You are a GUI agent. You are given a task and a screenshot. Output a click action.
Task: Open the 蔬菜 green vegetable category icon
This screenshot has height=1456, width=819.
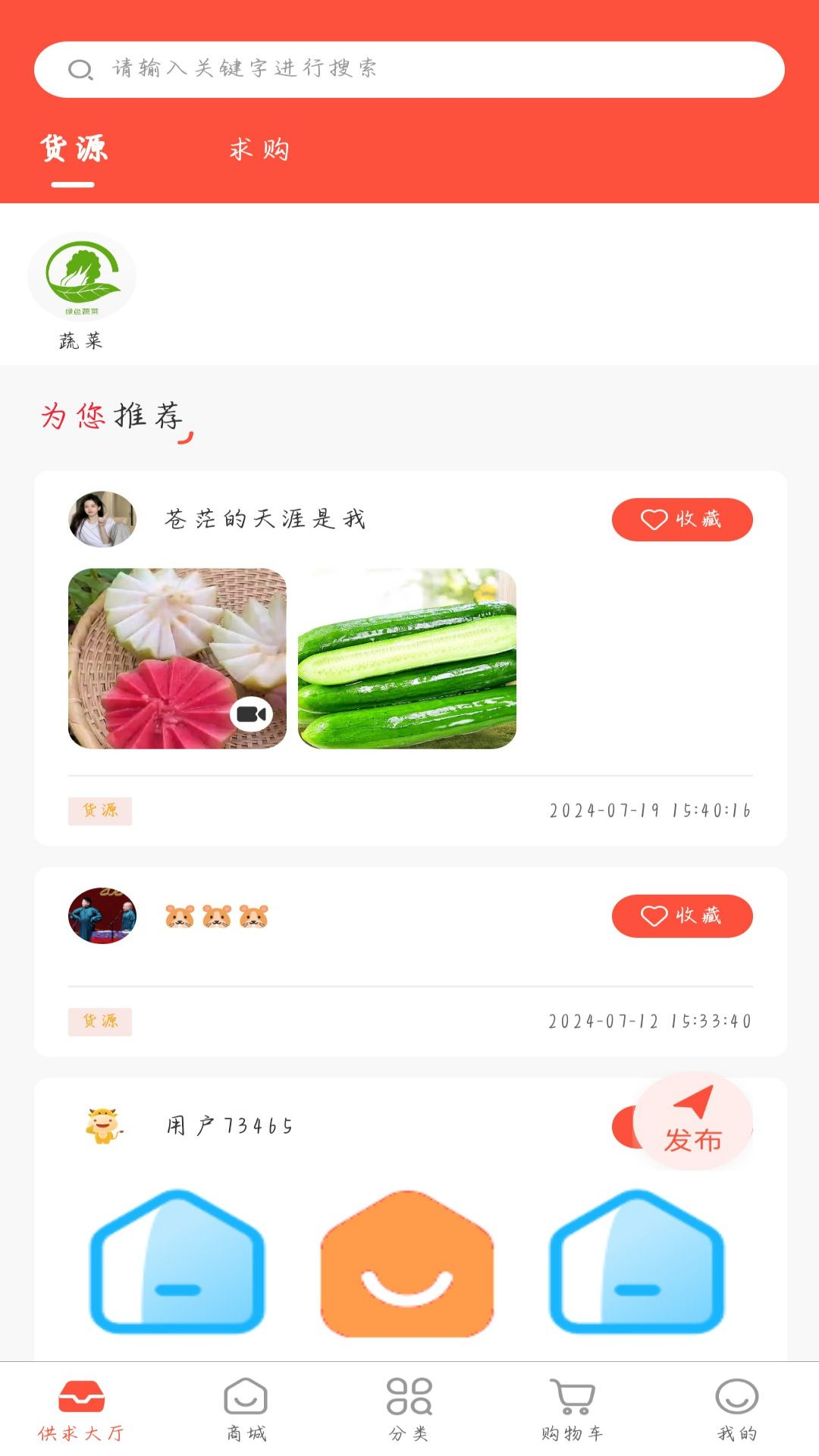[82, 277]
